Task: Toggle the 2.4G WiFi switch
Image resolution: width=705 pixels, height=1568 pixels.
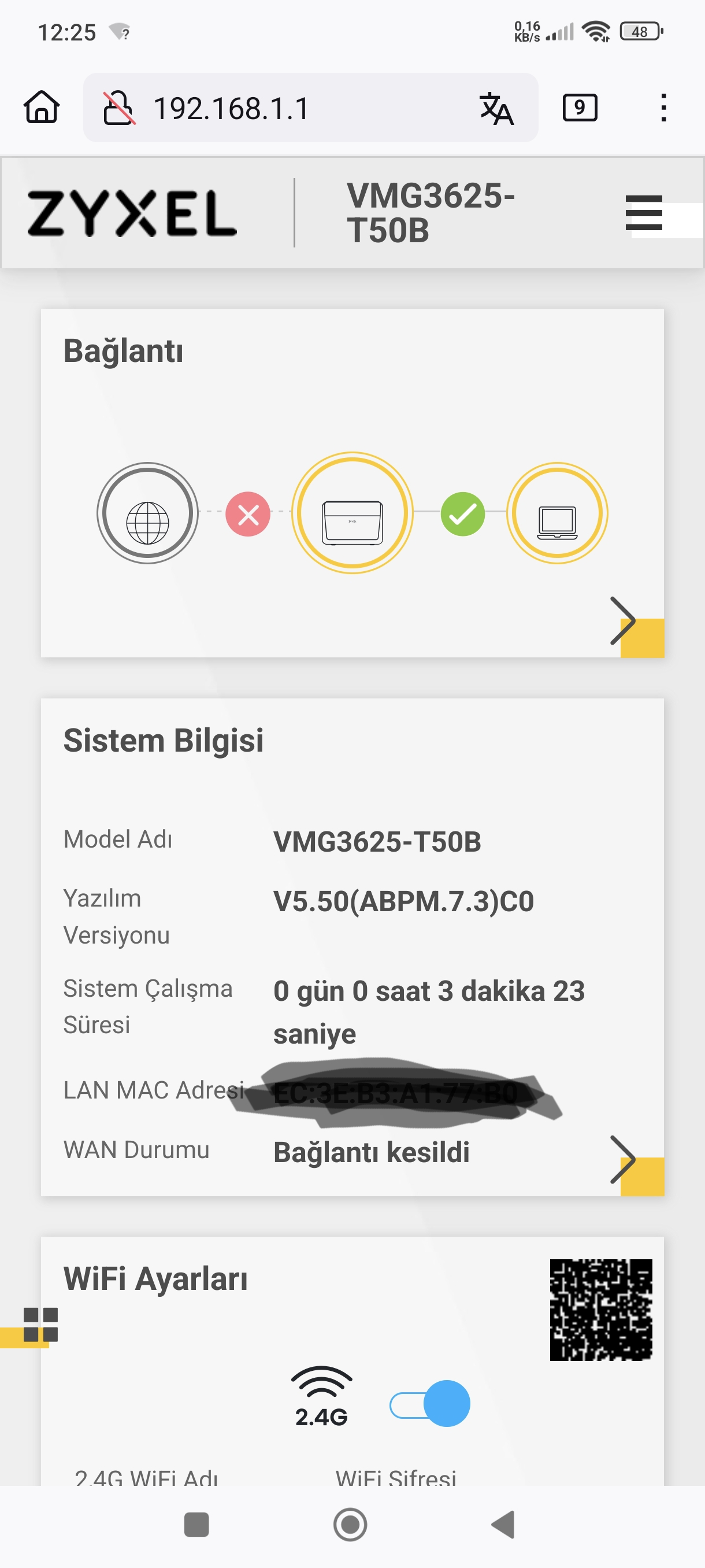Action: 429,1404
